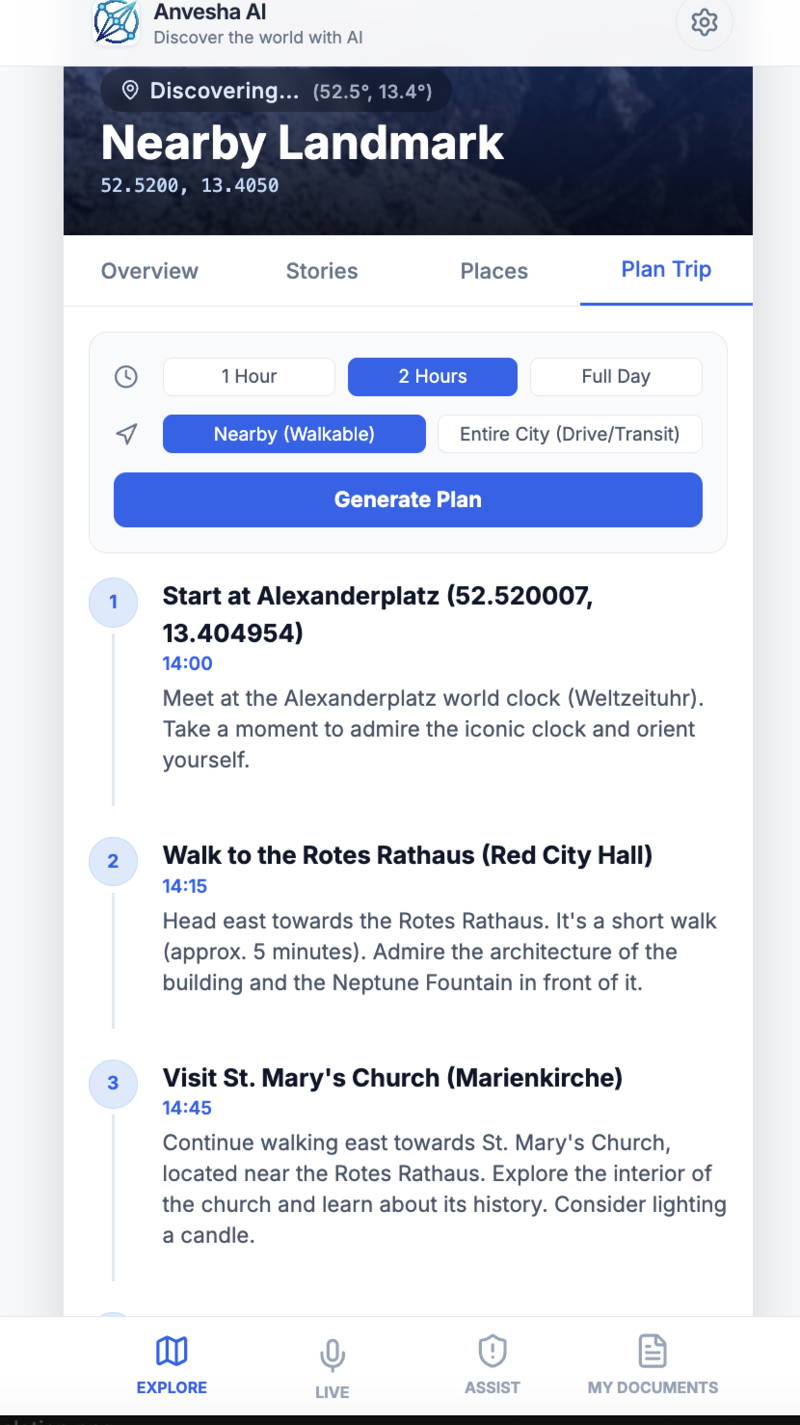Click the navigation arrow beside travel options
This screenshot has height=1425, width=800.
(126, 434)
